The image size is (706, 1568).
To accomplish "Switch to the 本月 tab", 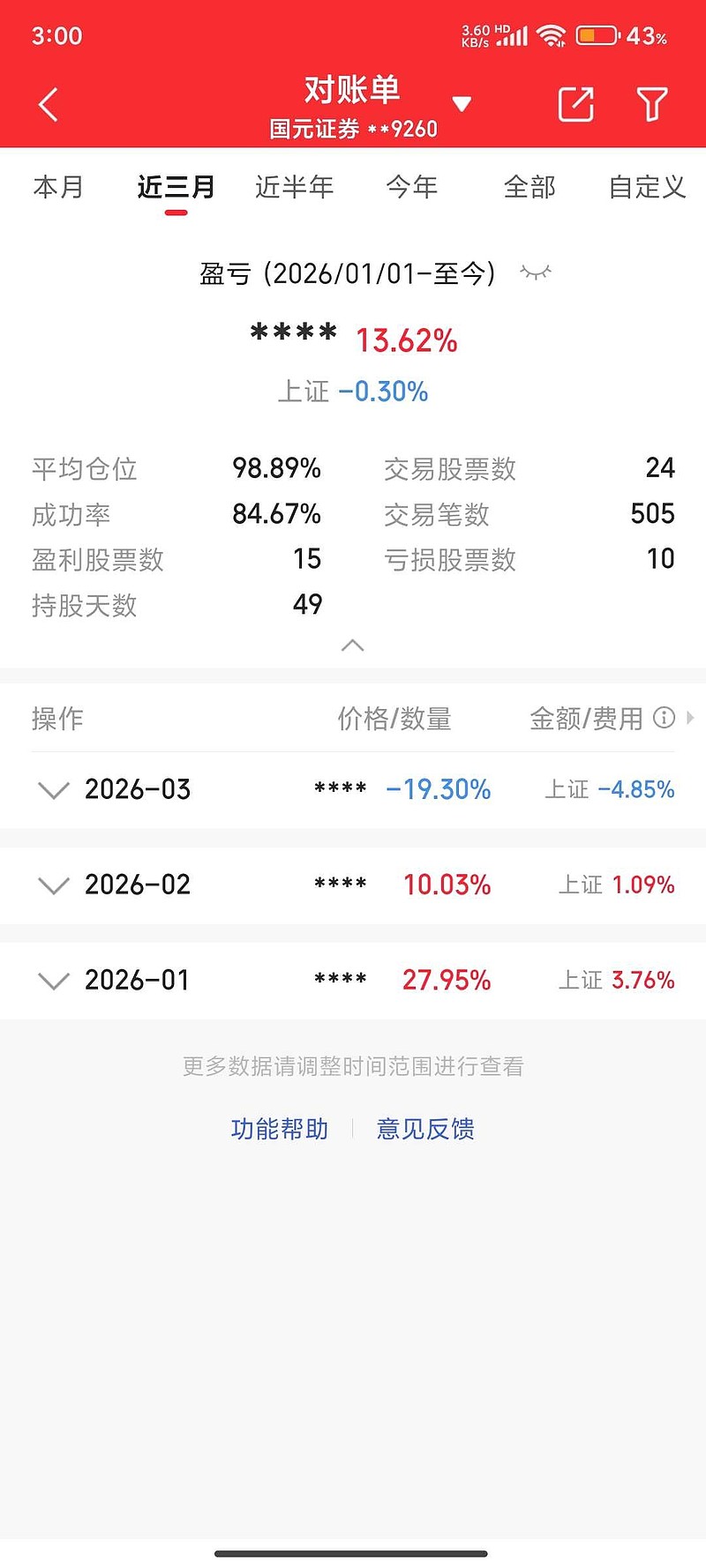I will click(x=58, y=187).
